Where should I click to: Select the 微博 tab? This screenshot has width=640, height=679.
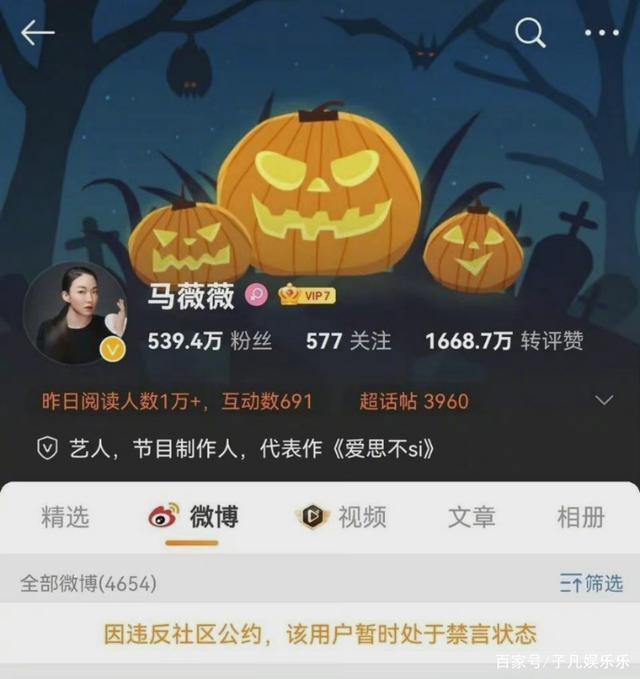[193, 517]
